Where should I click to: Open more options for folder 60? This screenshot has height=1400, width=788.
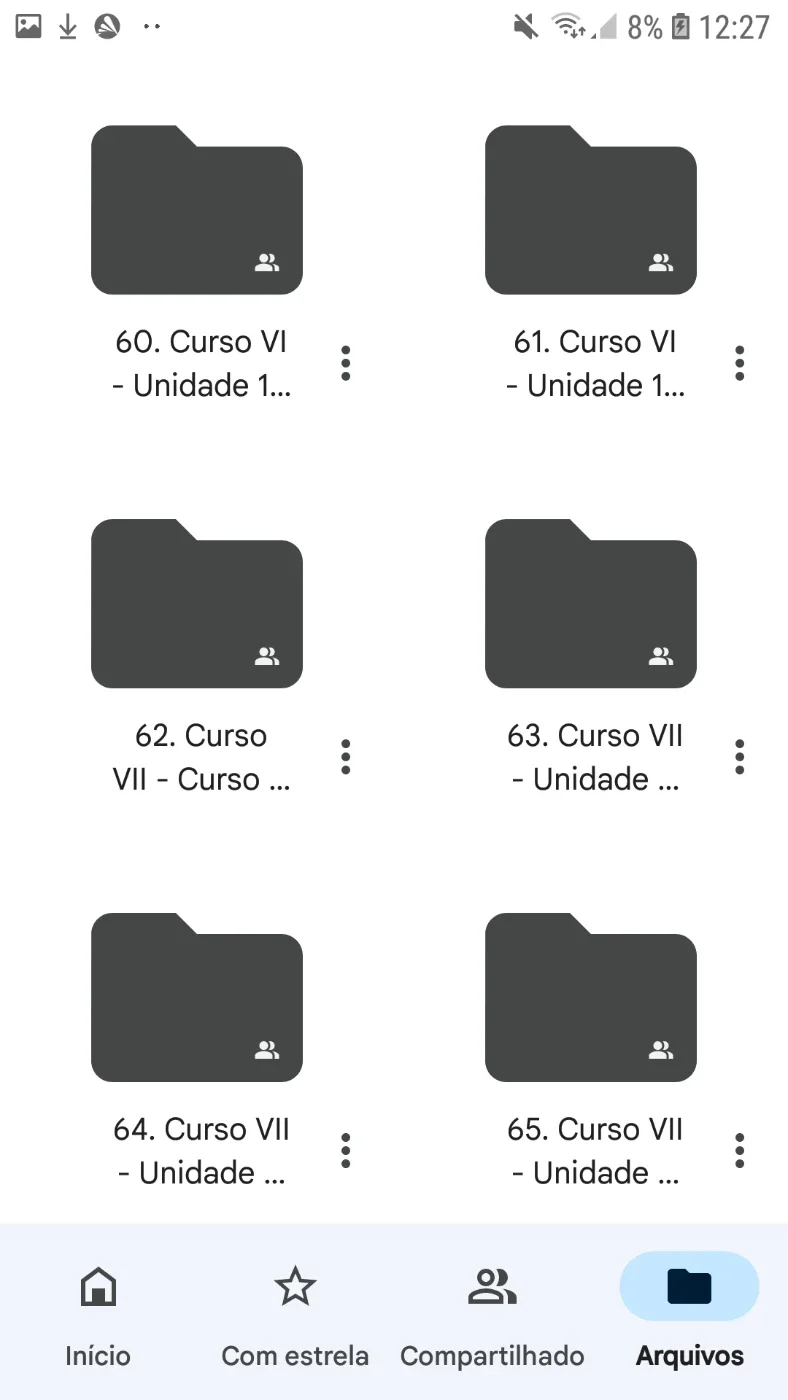[x=346, y=363]
